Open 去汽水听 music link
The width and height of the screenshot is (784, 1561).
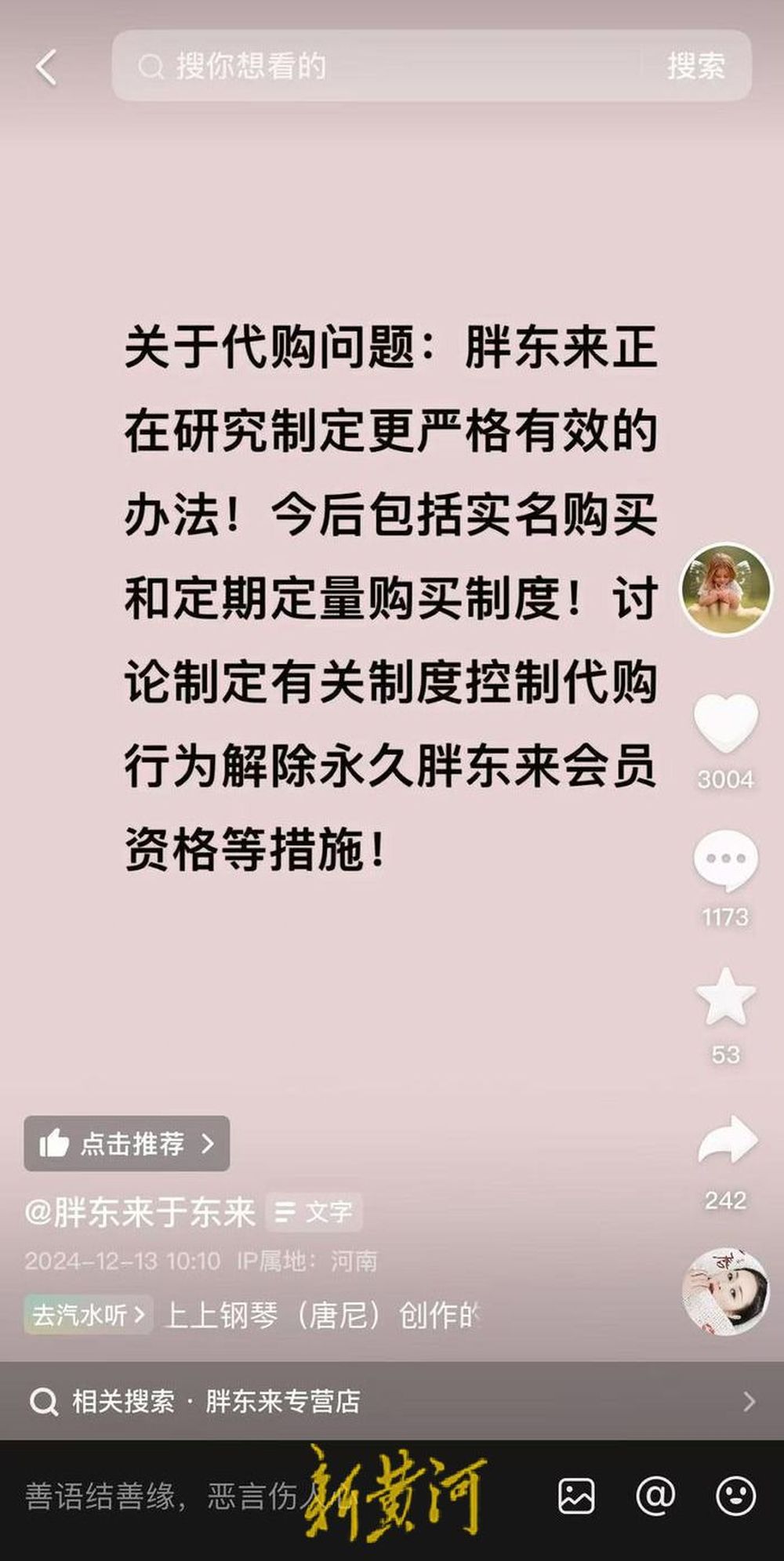point(88,1315)
